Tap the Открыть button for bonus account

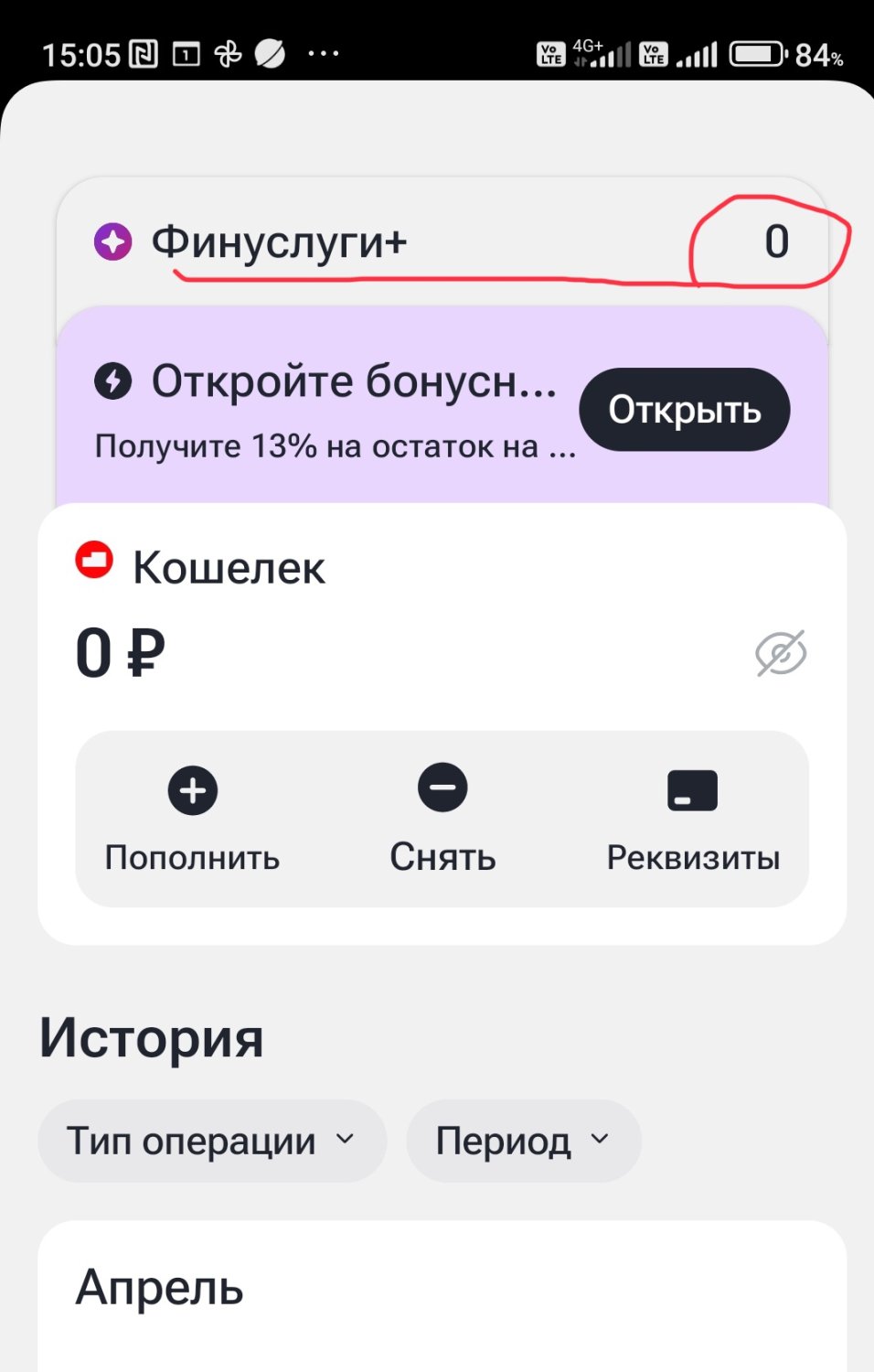coord(684,410)
